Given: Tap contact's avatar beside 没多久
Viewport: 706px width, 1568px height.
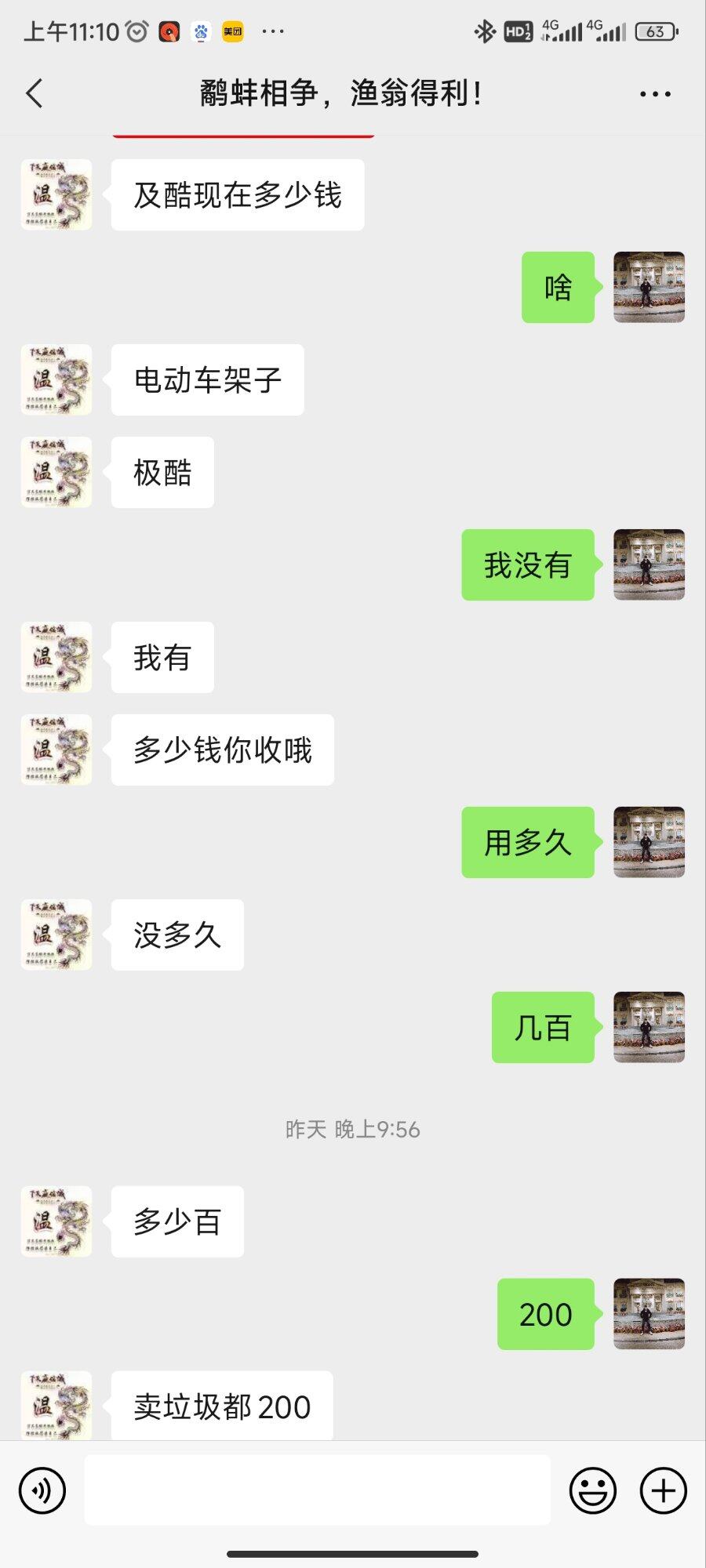Looking at the screenshot, I should point(56,935).
